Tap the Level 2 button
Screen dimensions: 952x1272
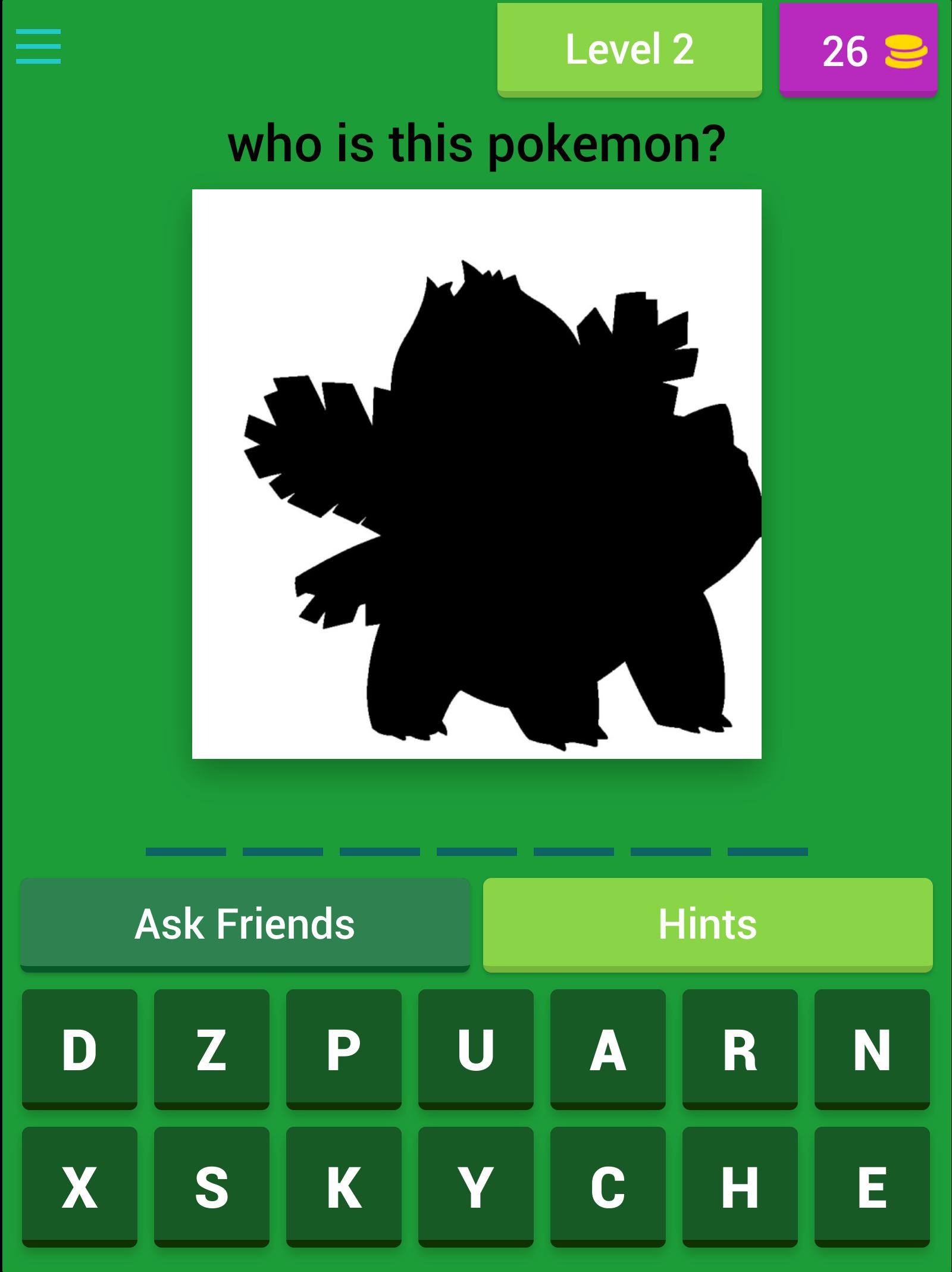(630, 49)
